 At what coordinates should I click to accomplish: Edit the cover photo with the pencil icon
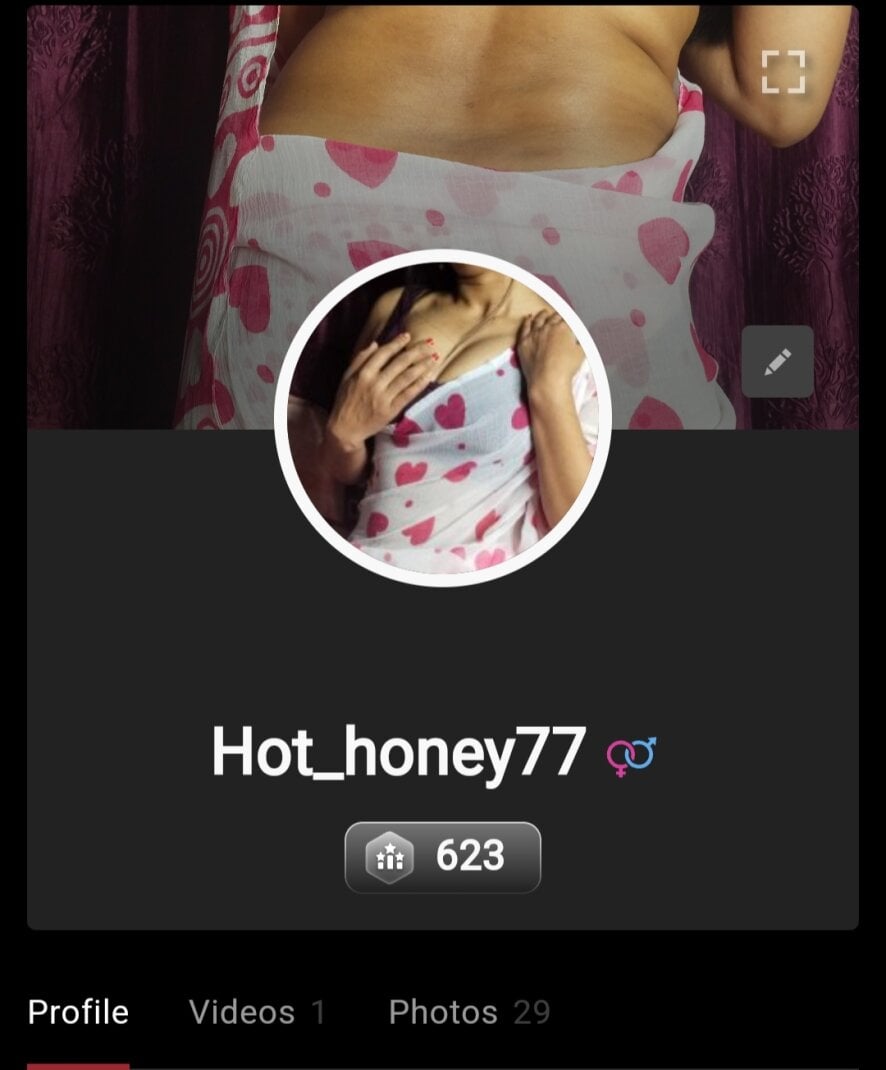coord(777,362)
